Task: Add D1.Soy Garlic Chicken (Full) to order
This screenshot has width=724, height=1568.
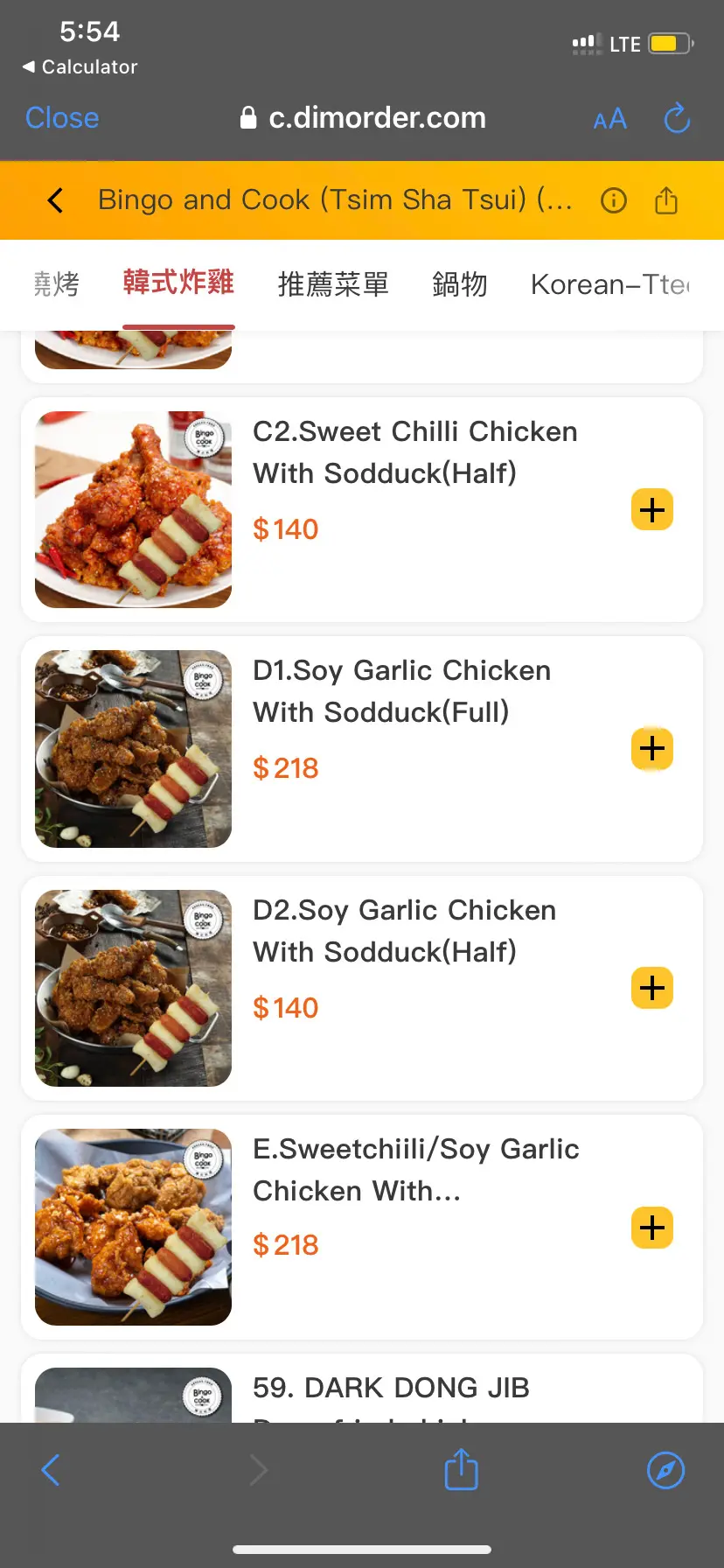Action: 652,748
